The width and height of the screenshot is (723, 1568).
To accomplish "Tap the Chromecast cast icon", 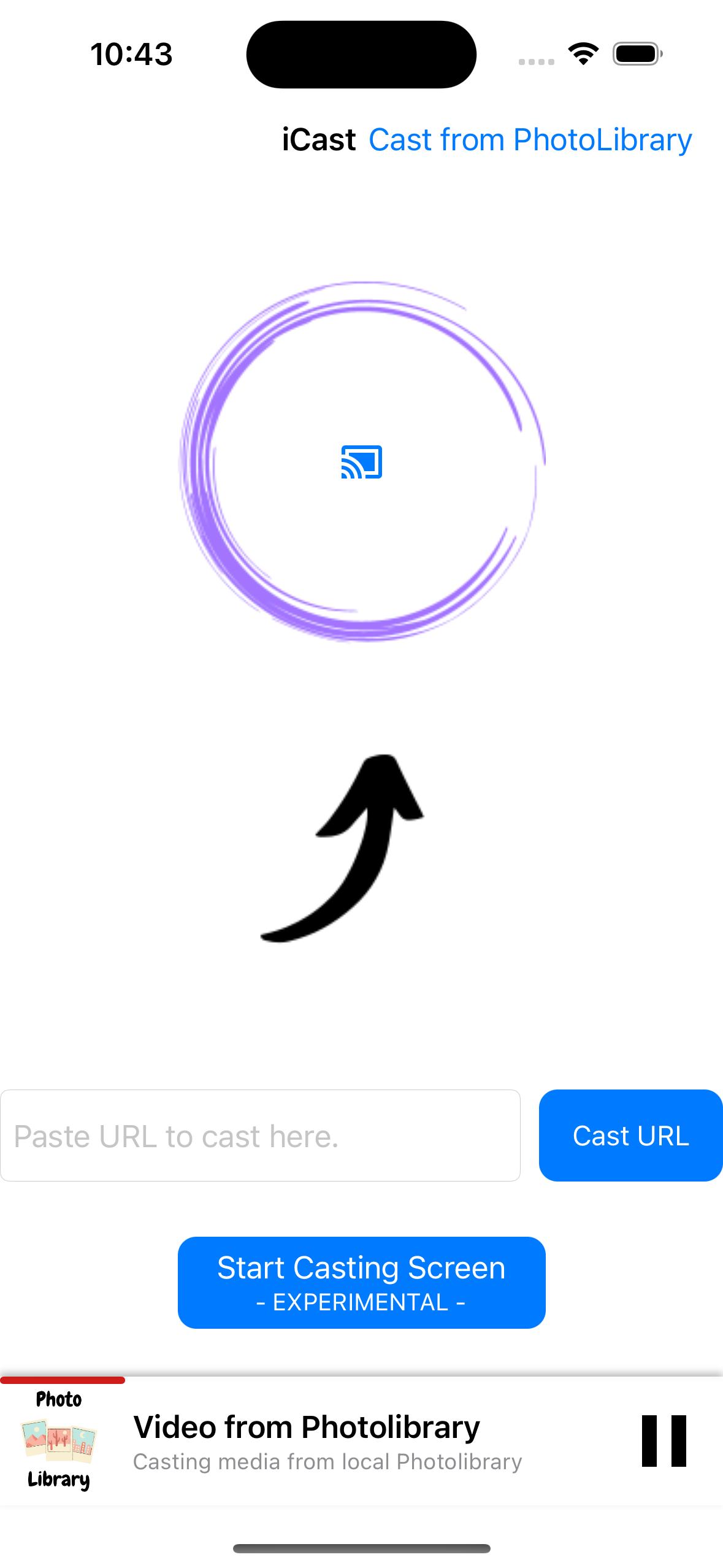I will [x=361, y=462].
